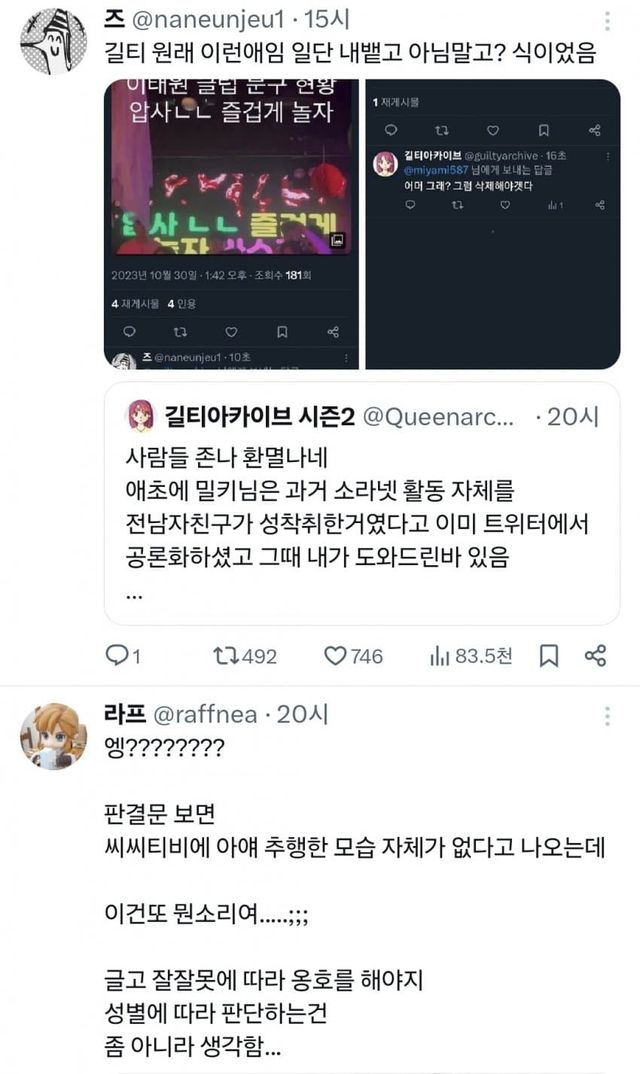
Task: Open the @raffnea username link
Action: [204, 715]
